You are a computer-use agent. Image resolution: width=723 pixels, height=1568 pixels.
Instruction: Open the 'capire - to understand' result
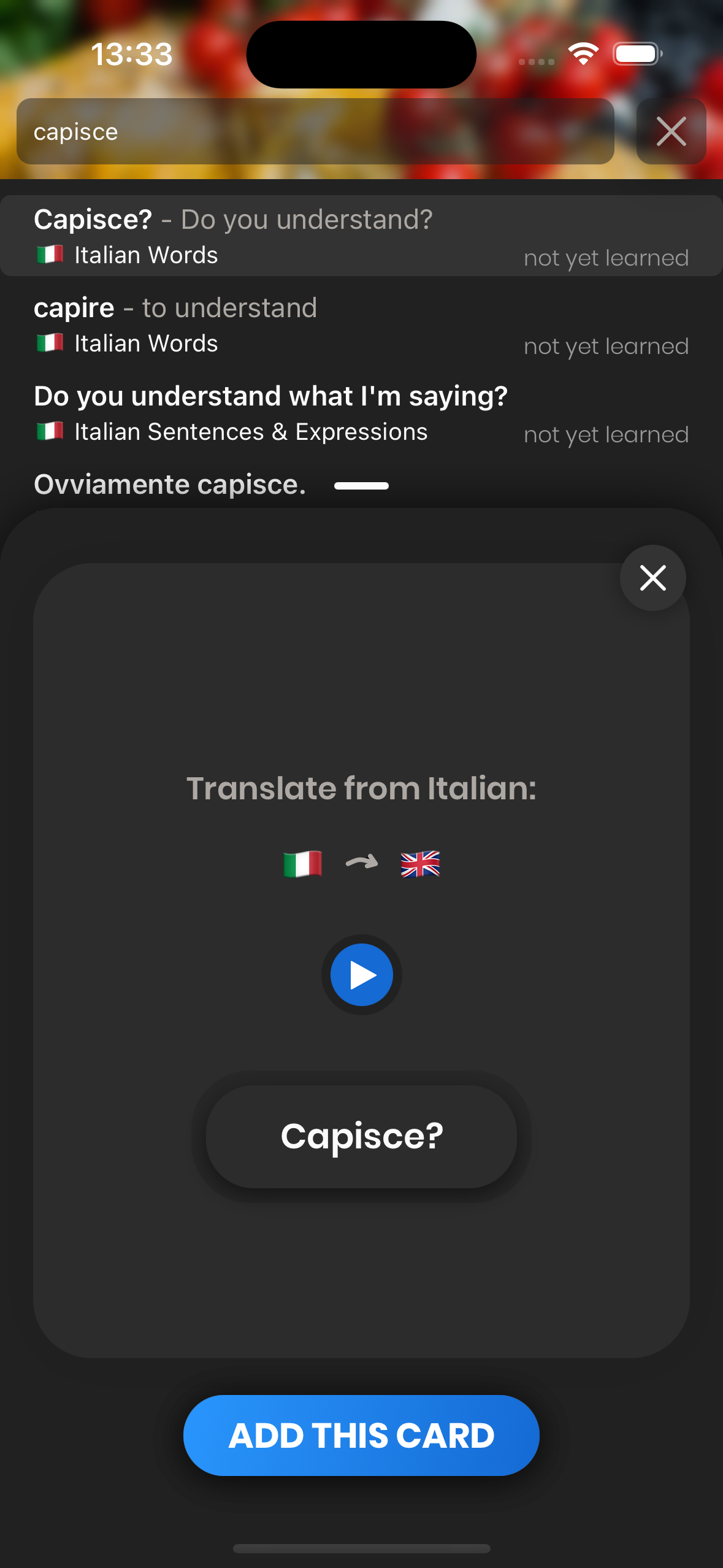[361, 325]
